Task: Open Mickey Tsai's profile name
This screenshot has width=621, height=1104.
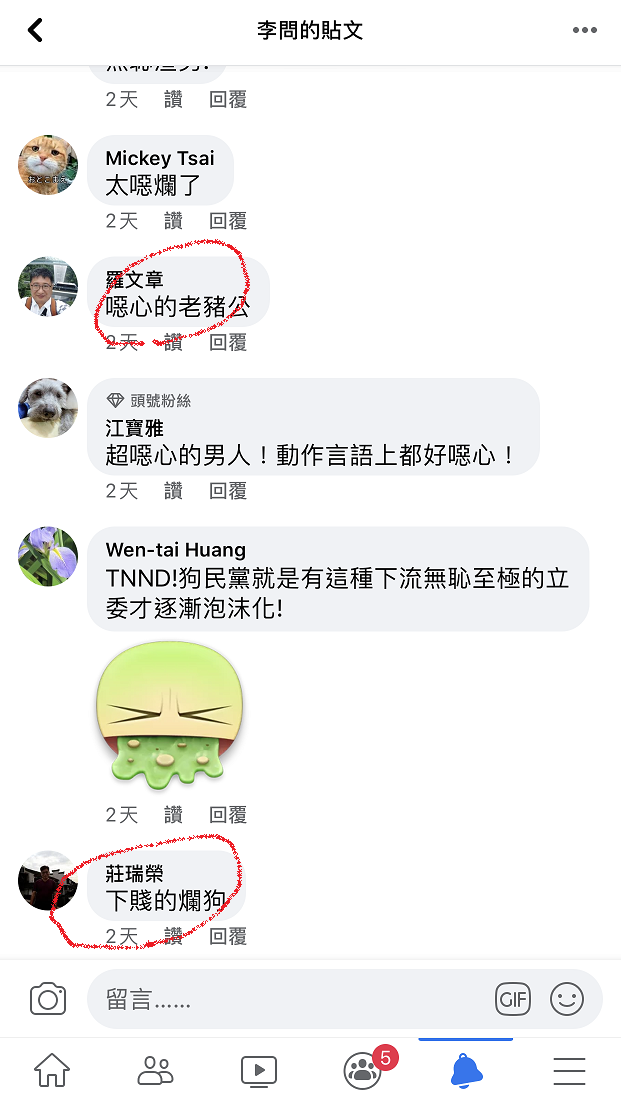Action: point(159,158)
